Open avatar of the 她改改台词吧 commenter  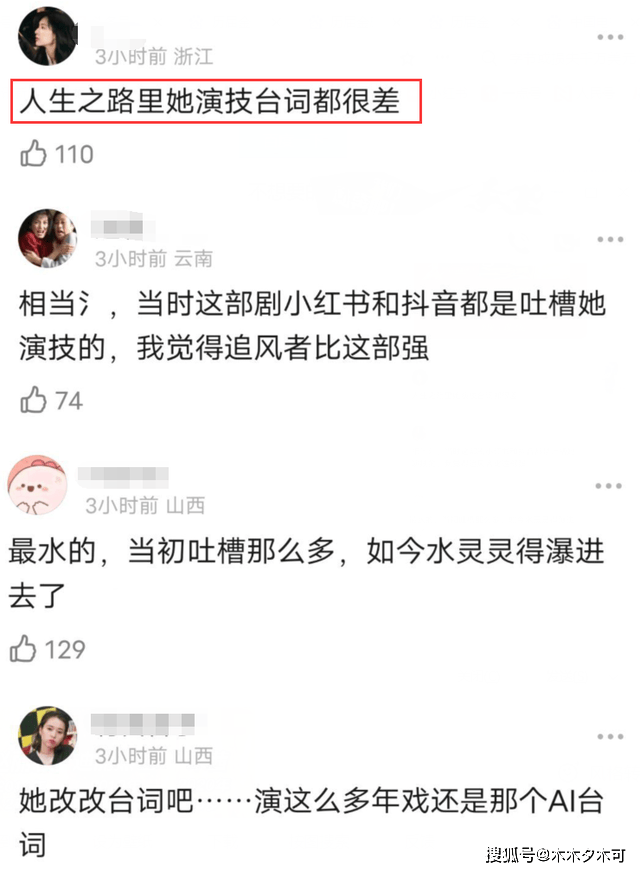tap(47, 734)
